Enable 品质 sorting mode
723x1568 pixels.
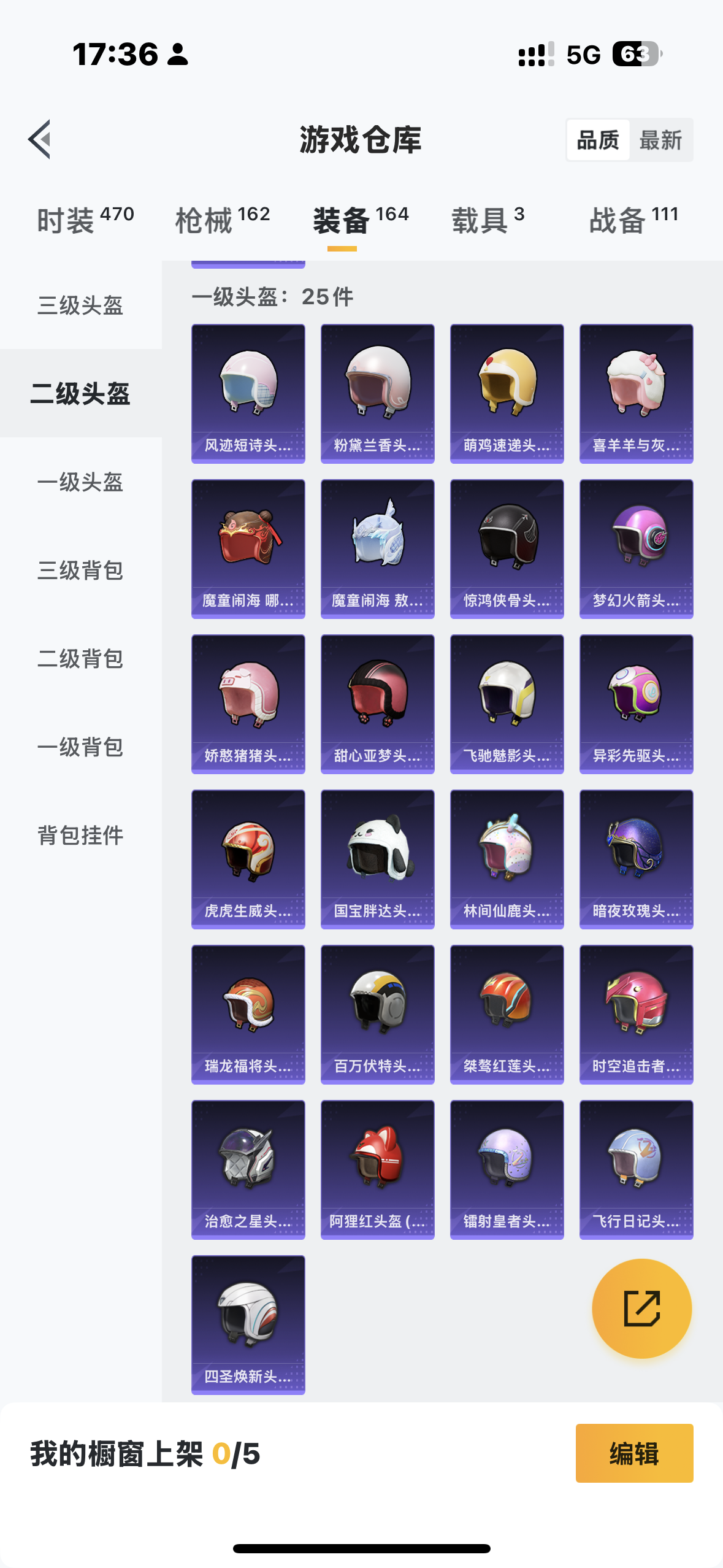coord(597,140)
